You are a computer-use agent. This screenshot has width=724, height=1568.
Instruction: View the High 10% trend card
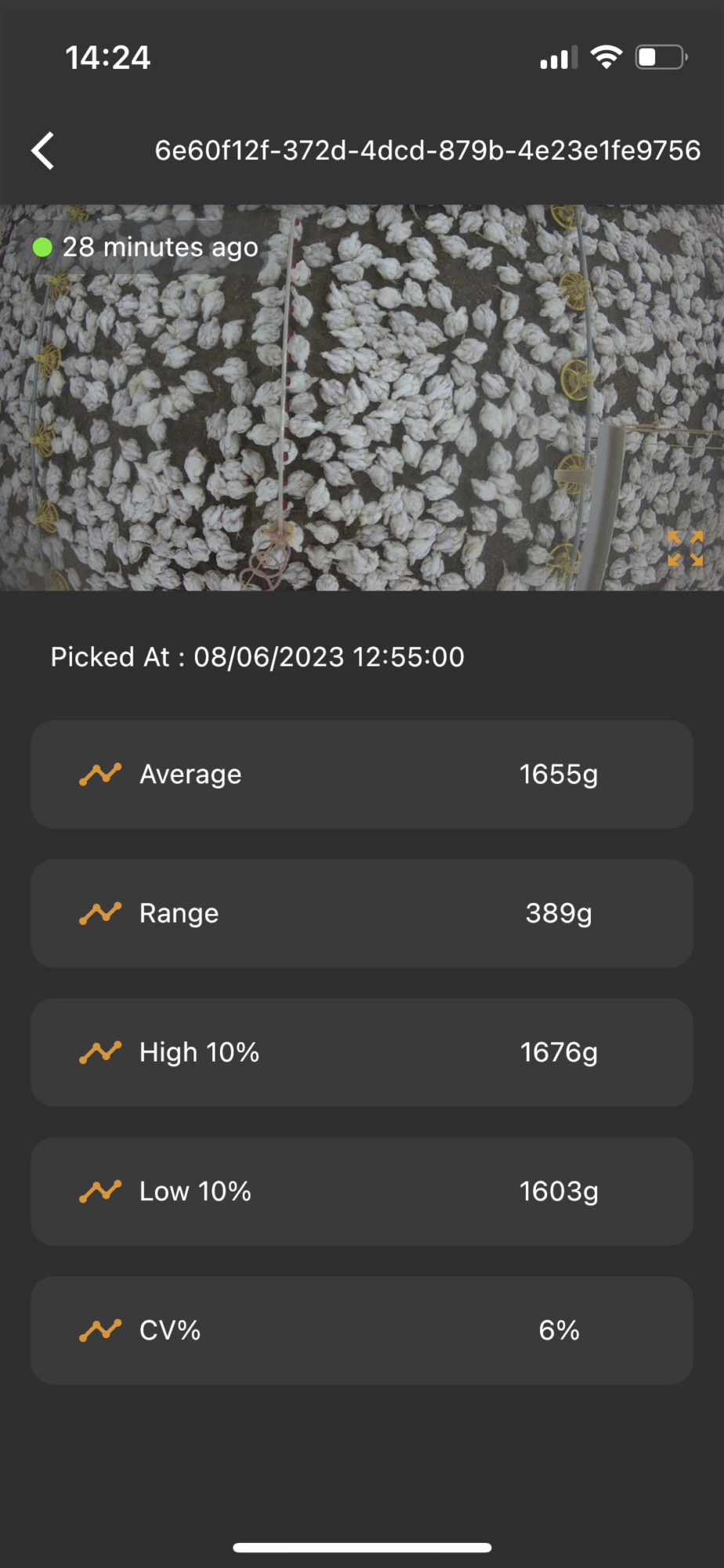[x=362, y=1052]
